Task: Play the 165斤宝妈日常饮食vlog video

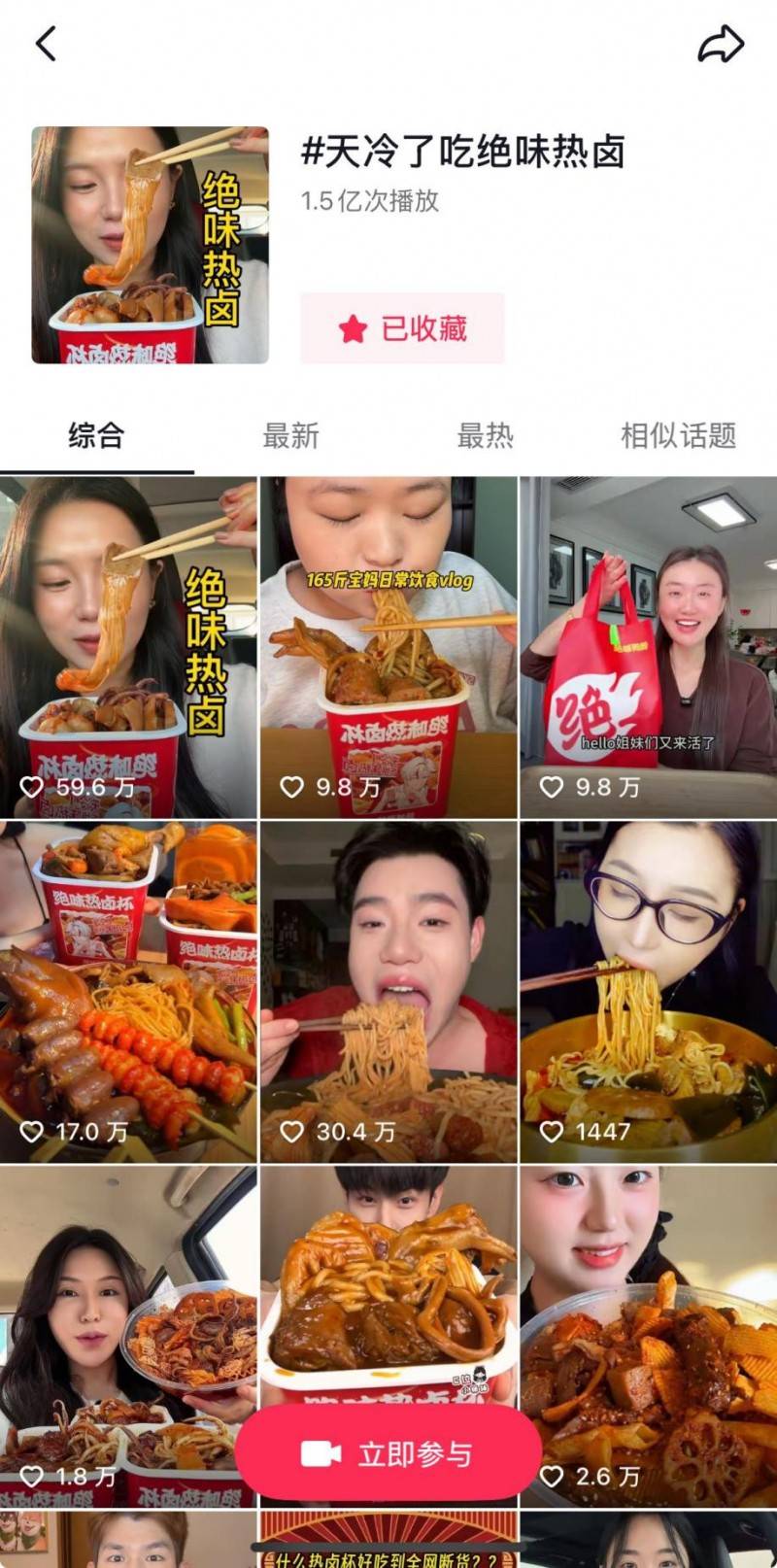Action: 388,647
